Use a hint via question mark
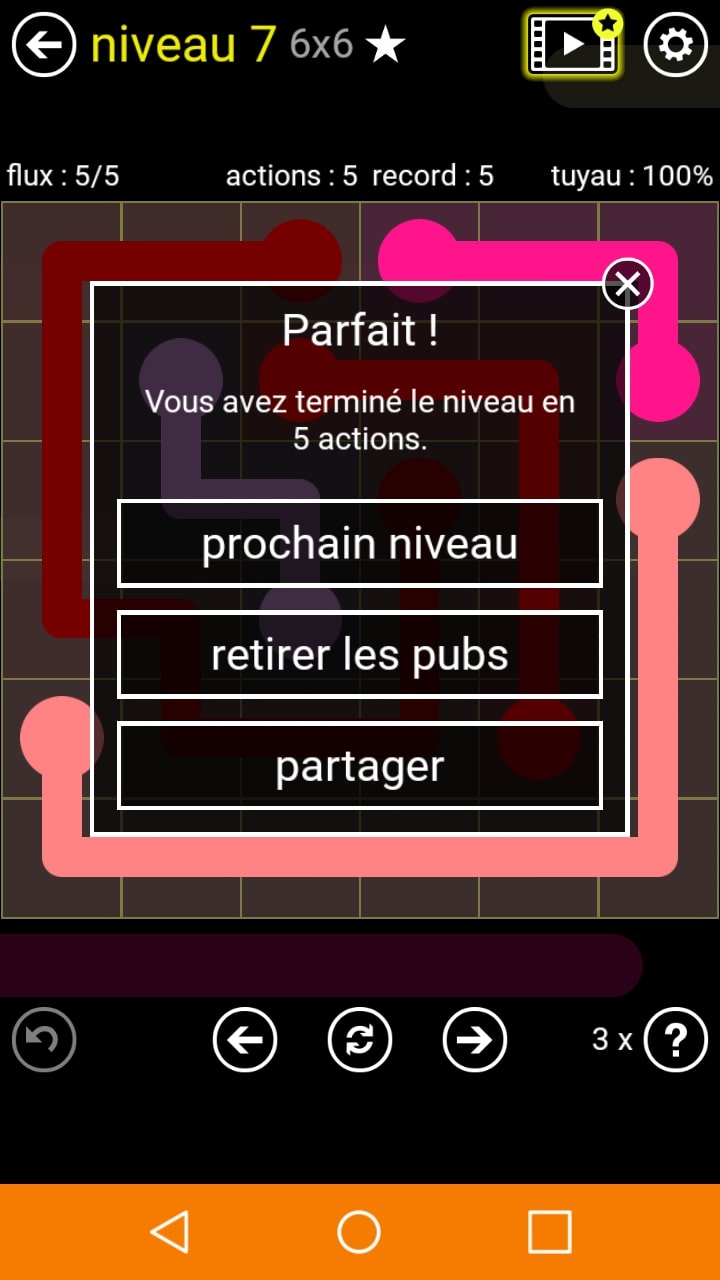This screenshot has height=1280, width=720. [676, 1040]
